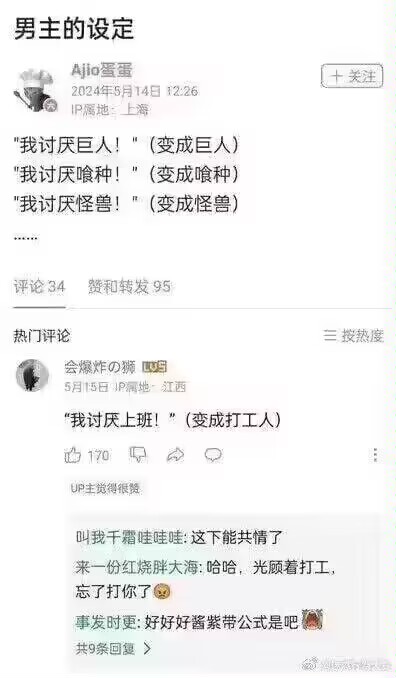
Task: Follow Ajio蛋蛋 with the 关注 button
Action: pos(352,76)
